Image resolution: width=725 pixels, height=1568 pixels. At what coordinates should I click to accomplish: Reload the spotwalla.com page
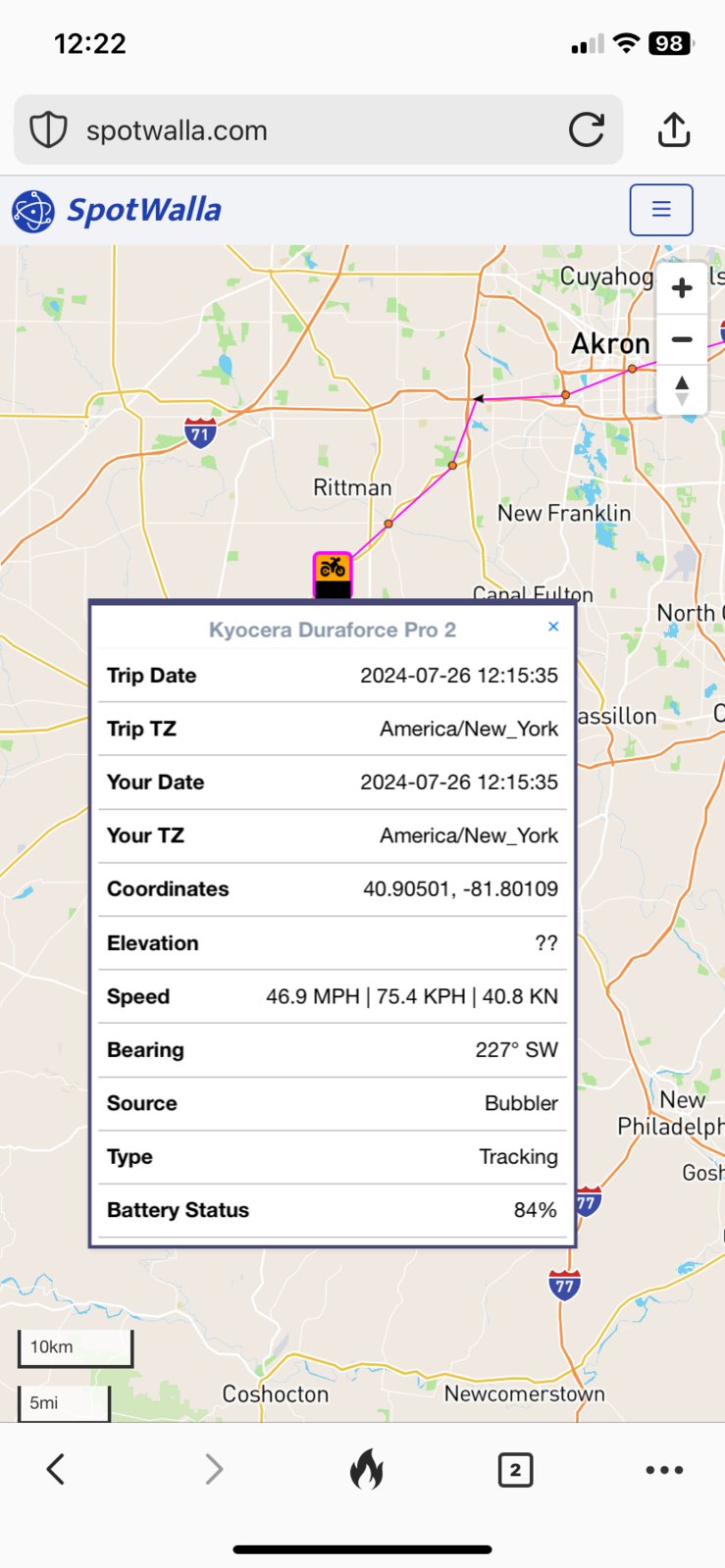coord(587,129)
